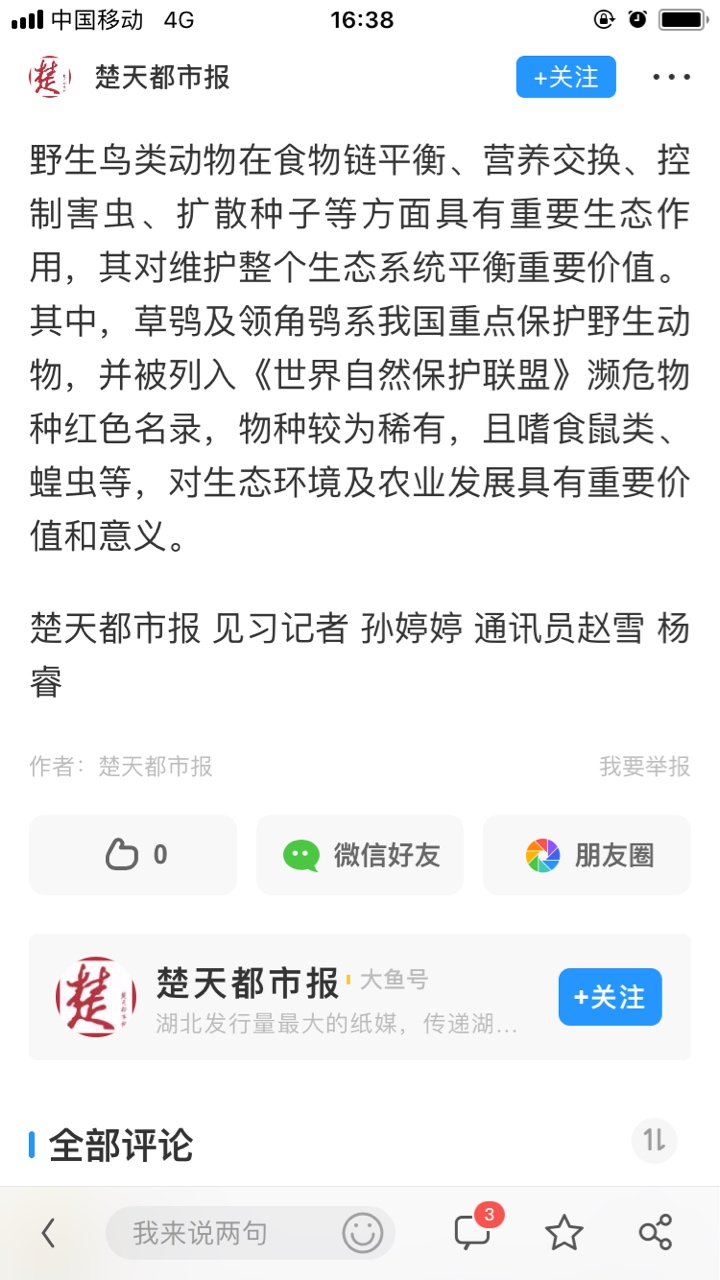Viewport: 720px width, 1280px height.
Task: Follow 楚天都市报 in the 大鱼号 card
Action: pos(610,997)
